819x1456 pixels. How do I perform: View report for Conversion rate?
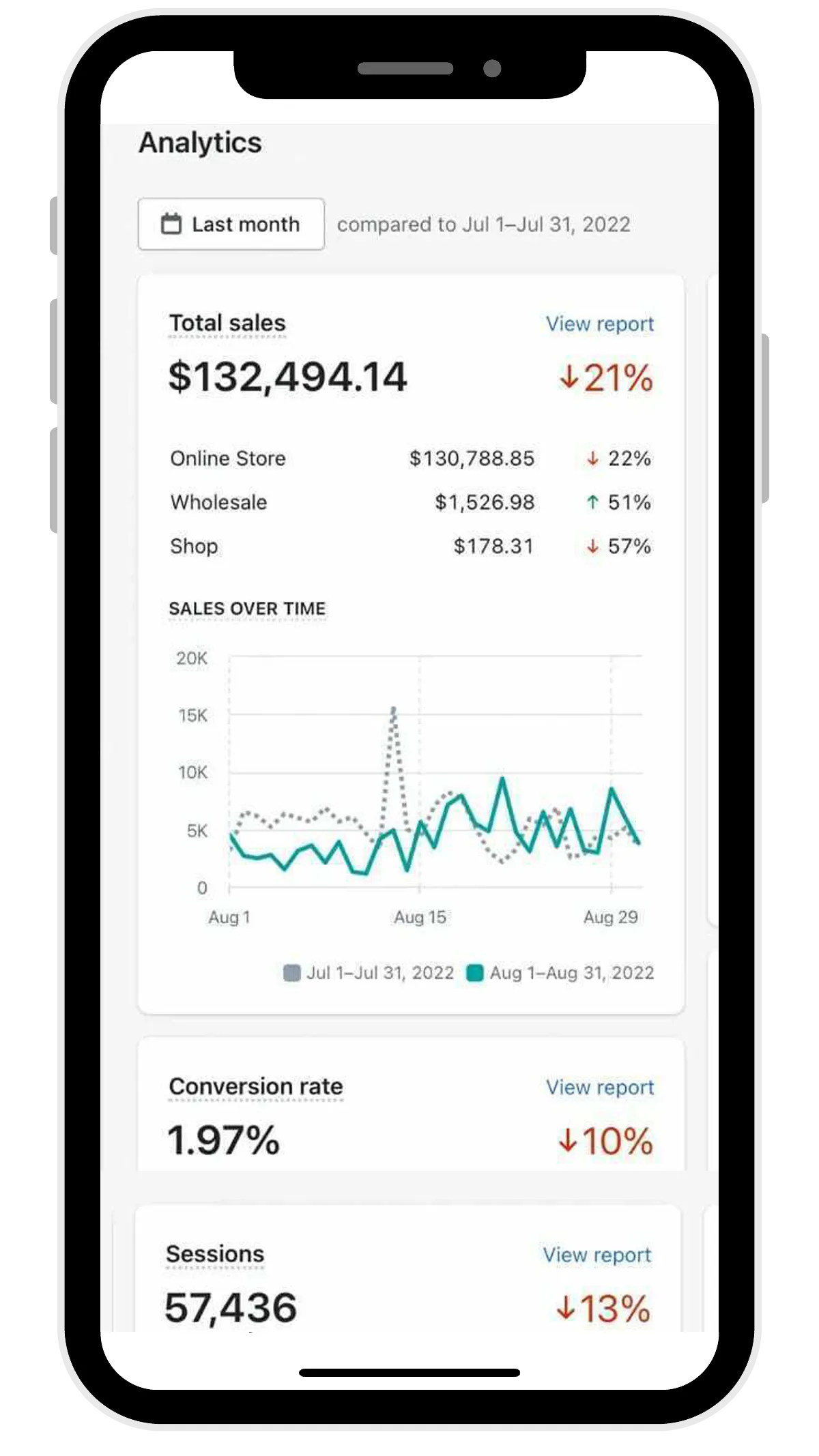click(x=599, y=1087)
